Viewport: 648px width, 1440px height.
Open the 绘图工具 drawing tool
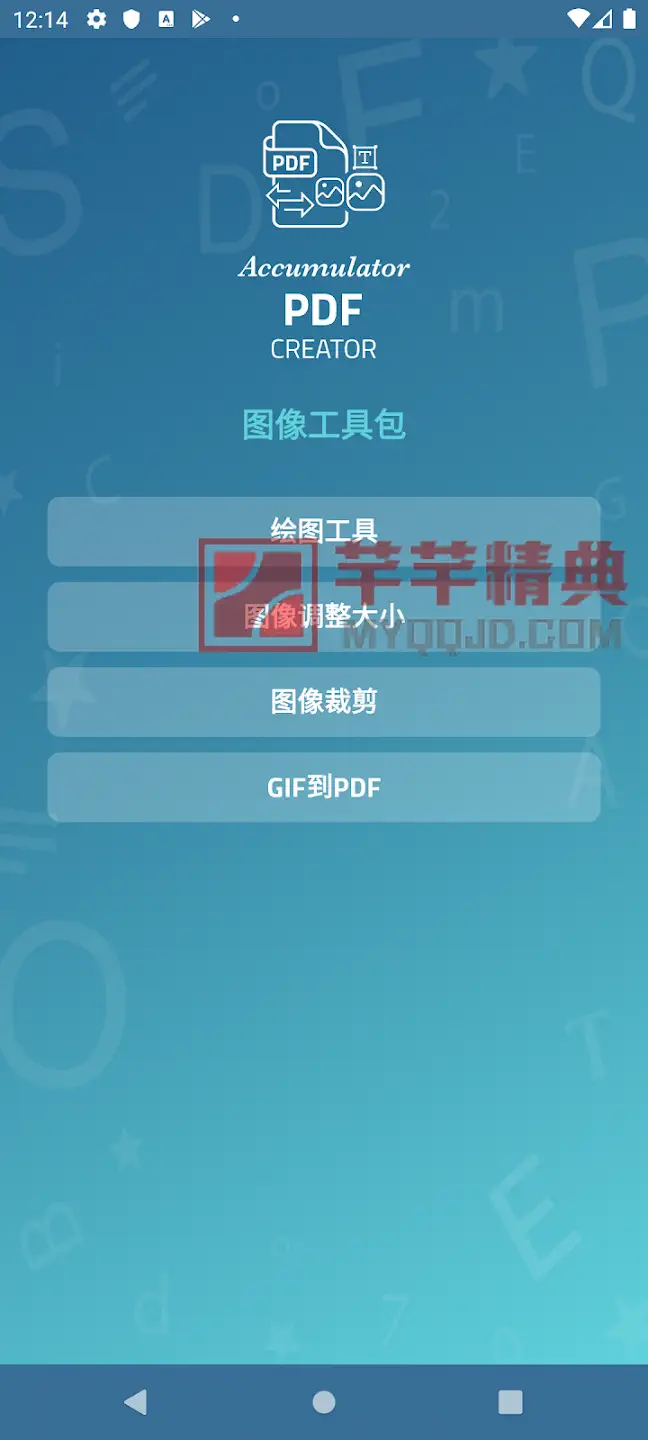pyautogui.click(x=323, y=531)
